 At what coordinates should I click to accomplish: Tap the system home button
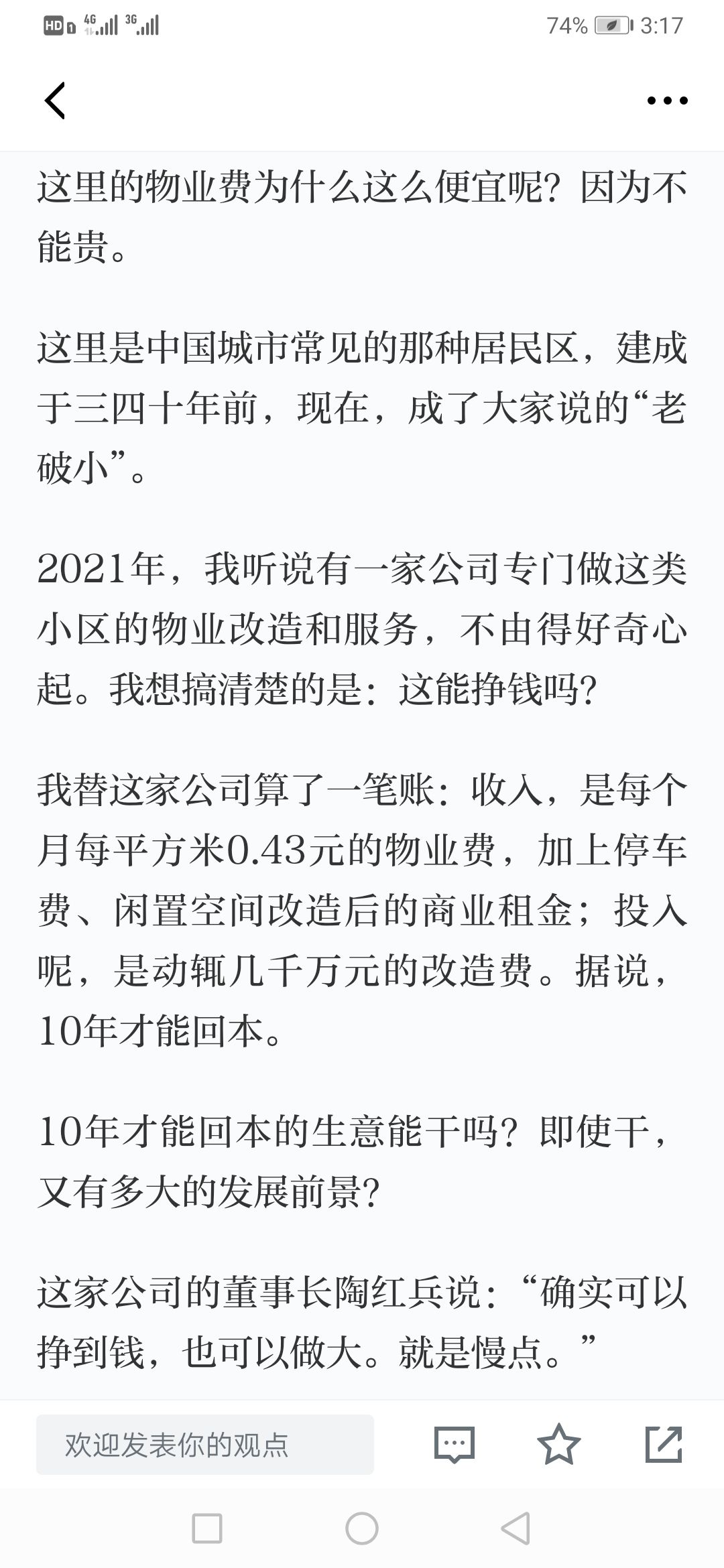[x=362, y=1529]
